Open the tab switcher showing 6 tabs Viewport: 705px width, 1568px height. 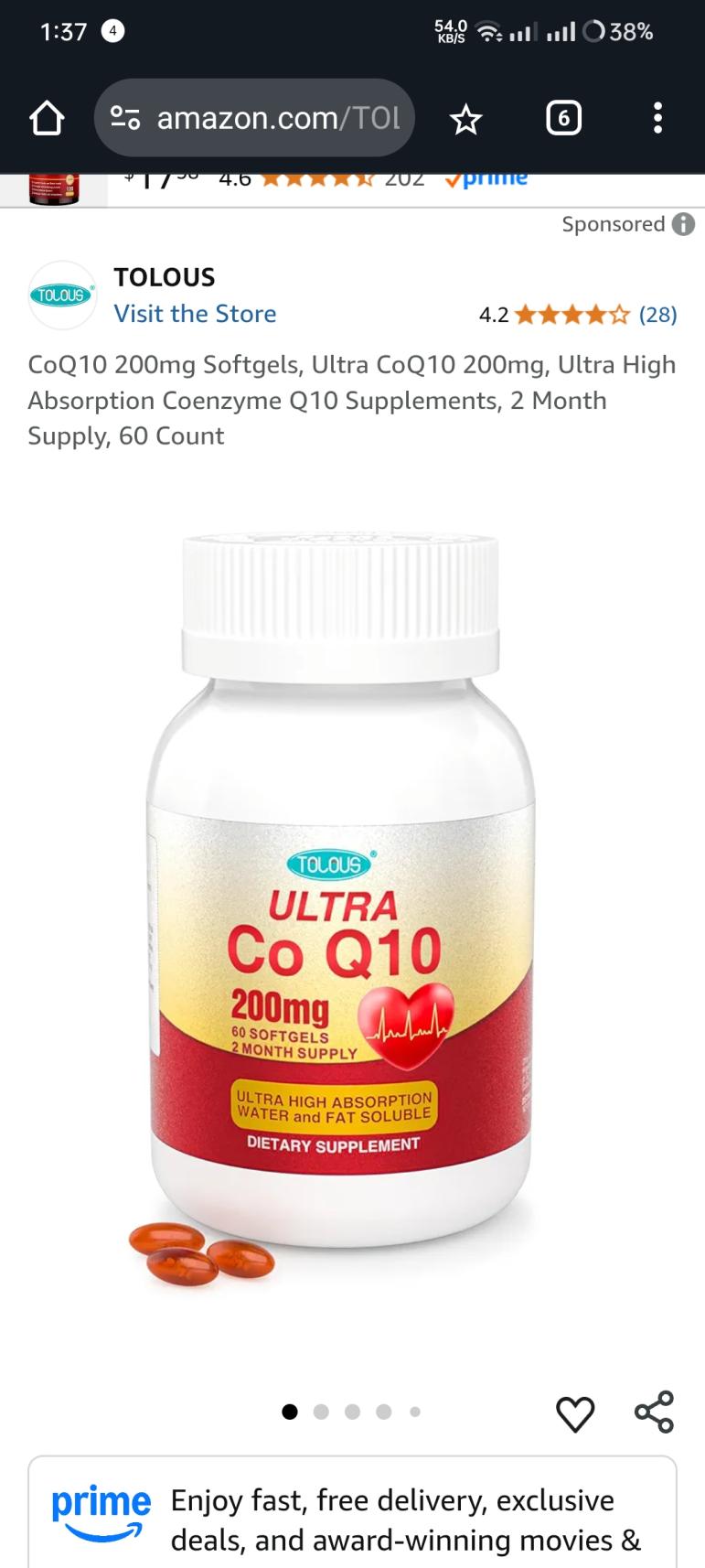click(563, 119)
